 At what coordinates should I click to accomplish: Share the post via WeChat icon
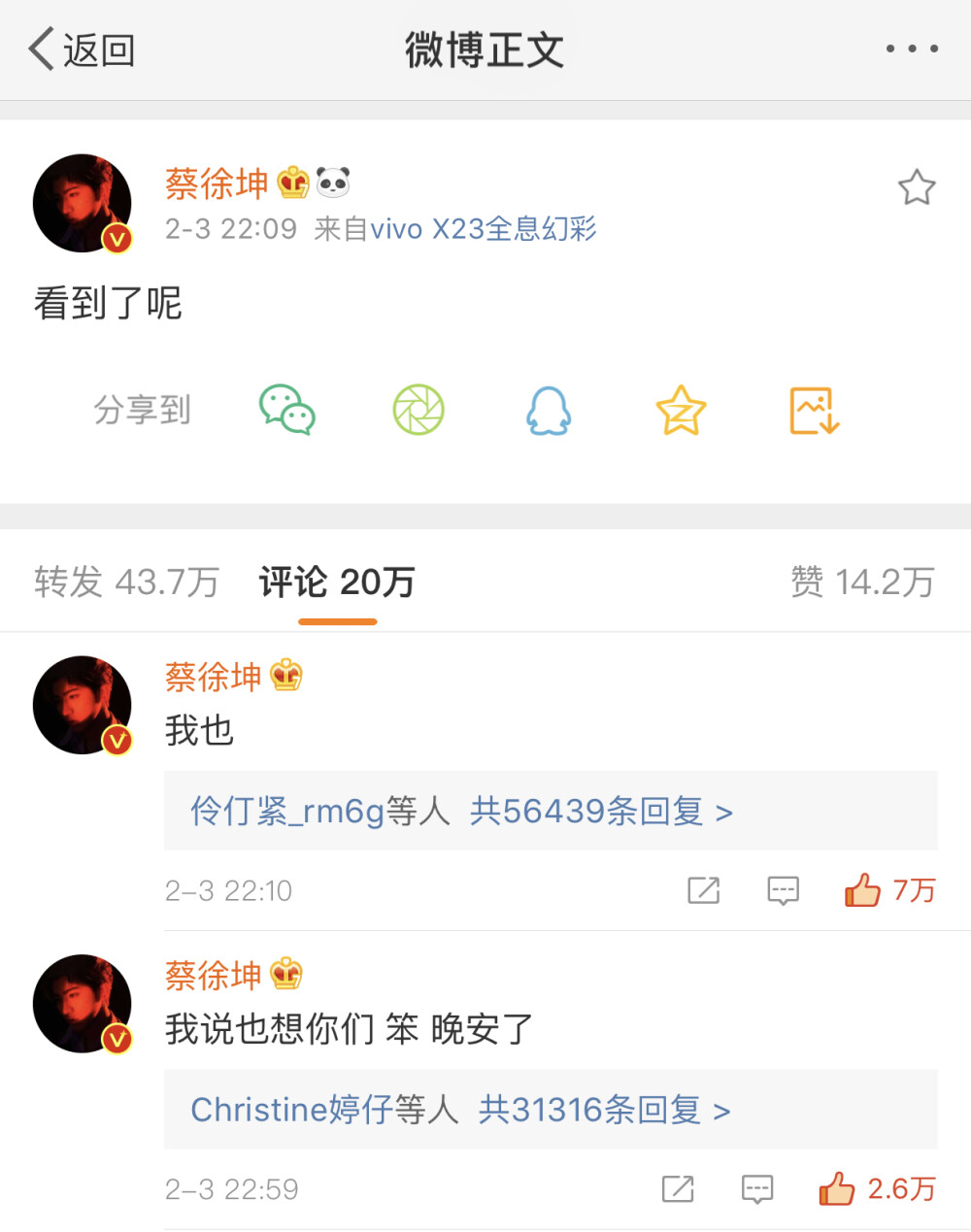tap(286, 410)
